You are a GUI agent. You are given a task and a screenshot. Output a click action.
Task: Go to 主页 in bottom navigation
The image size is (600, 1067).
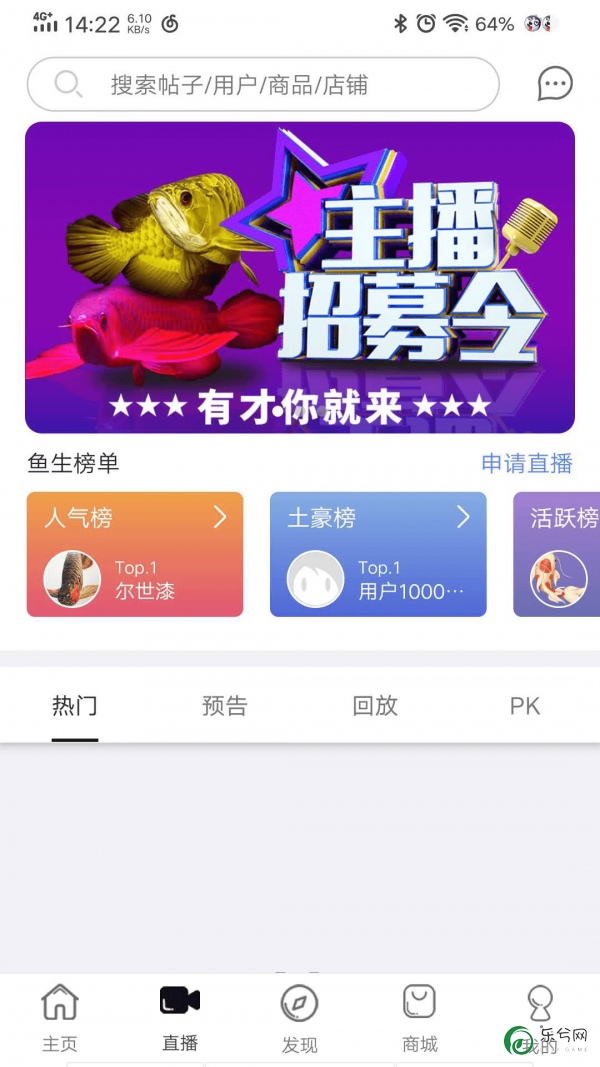click(60, 1019)
